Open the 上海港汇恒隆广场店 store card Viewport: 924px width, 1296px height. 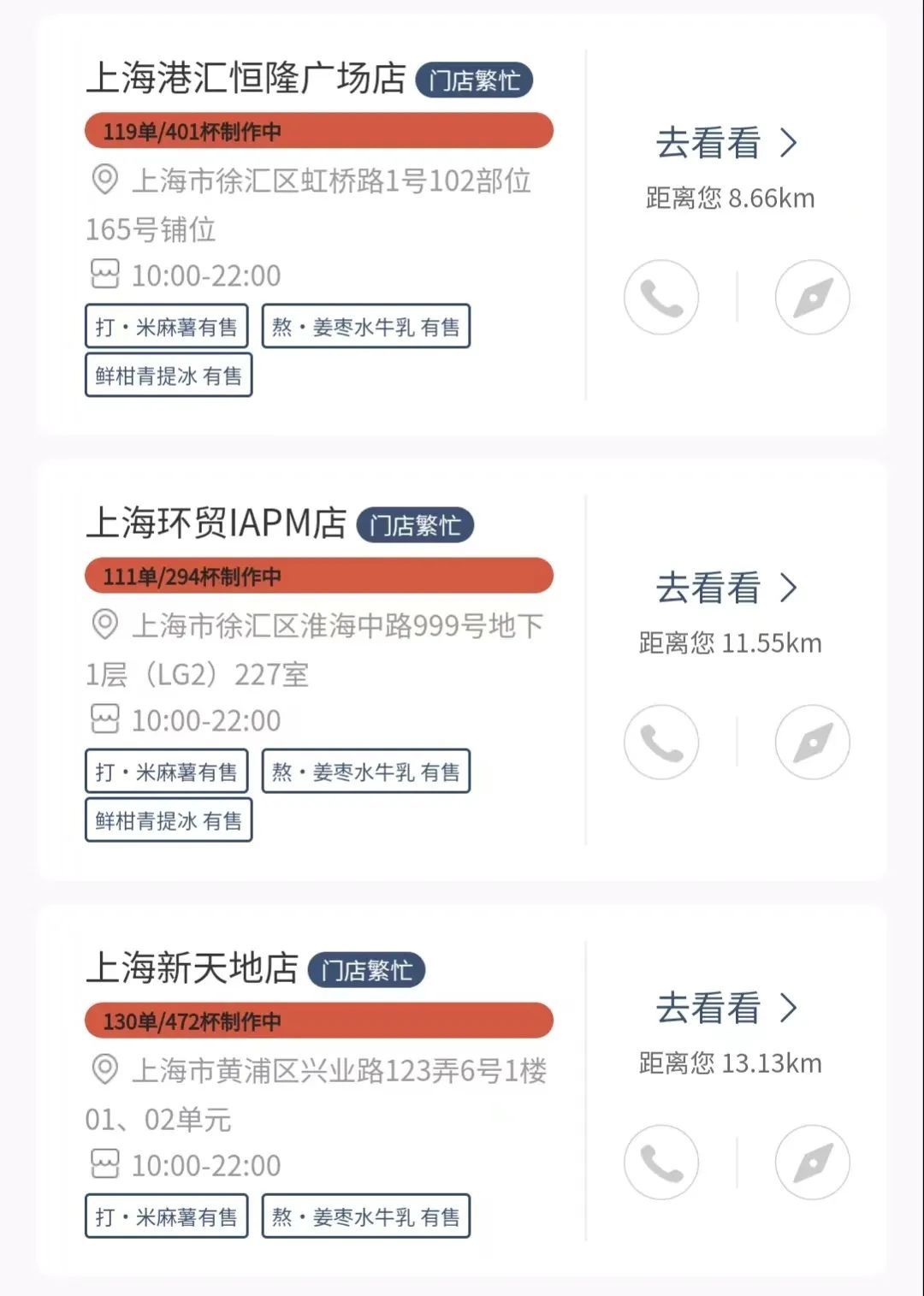click(246, 79)
